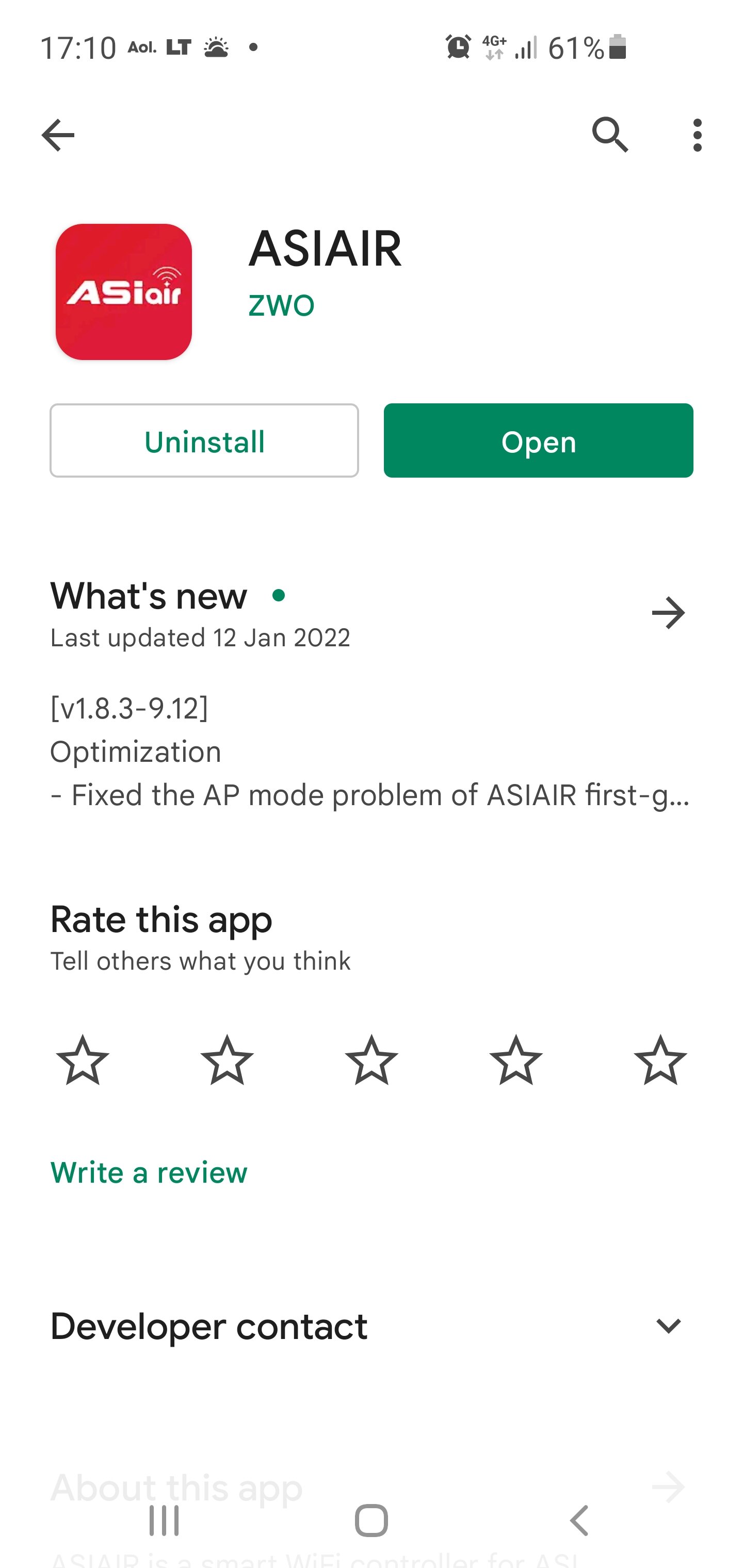Rate the app five stars

(x=660, y=1060)
